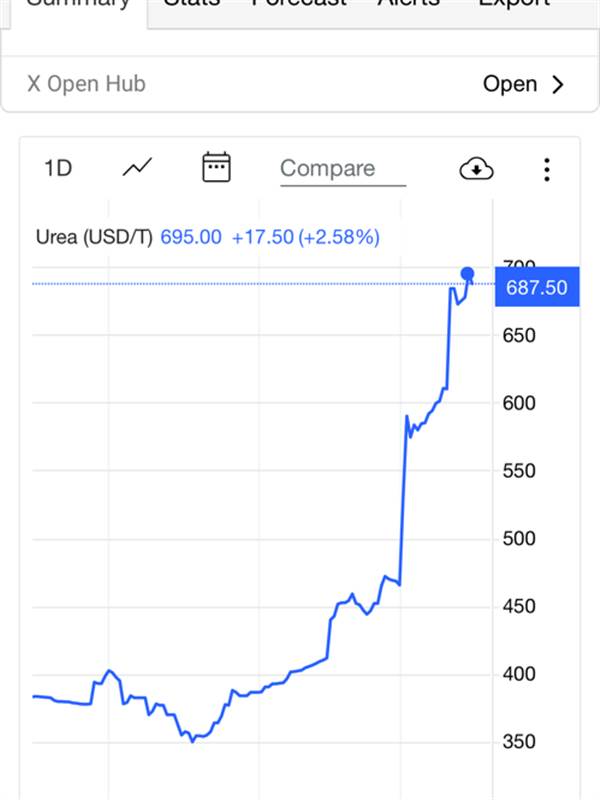Switch to the Forecast tab
The height and width of the screenshot is (800, 600).
coord(298,5)
